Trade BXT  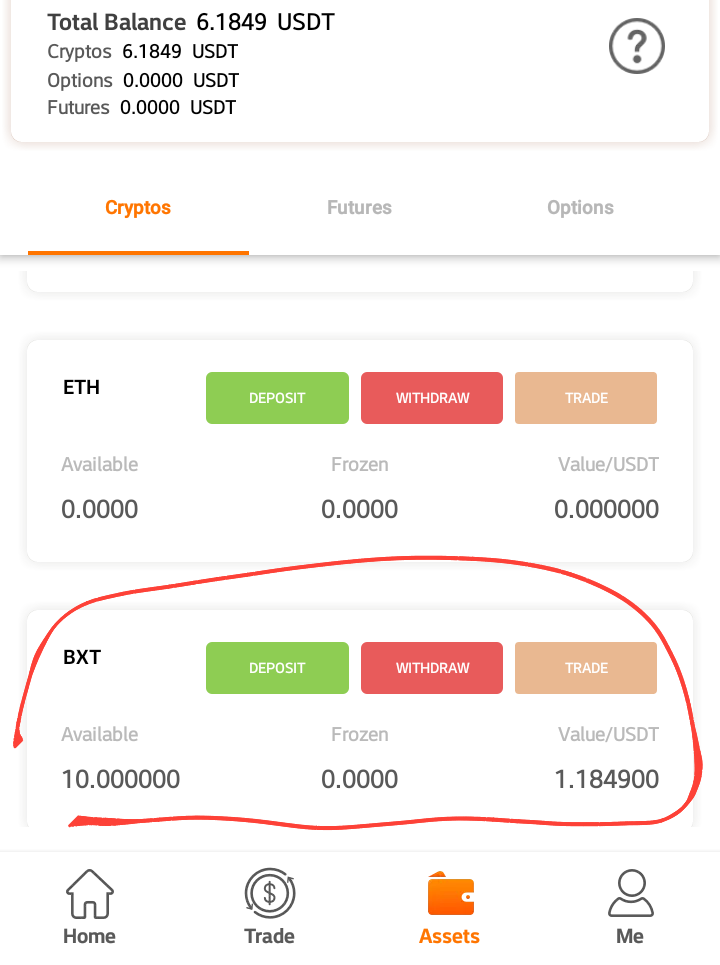click(x=586, y=668)
